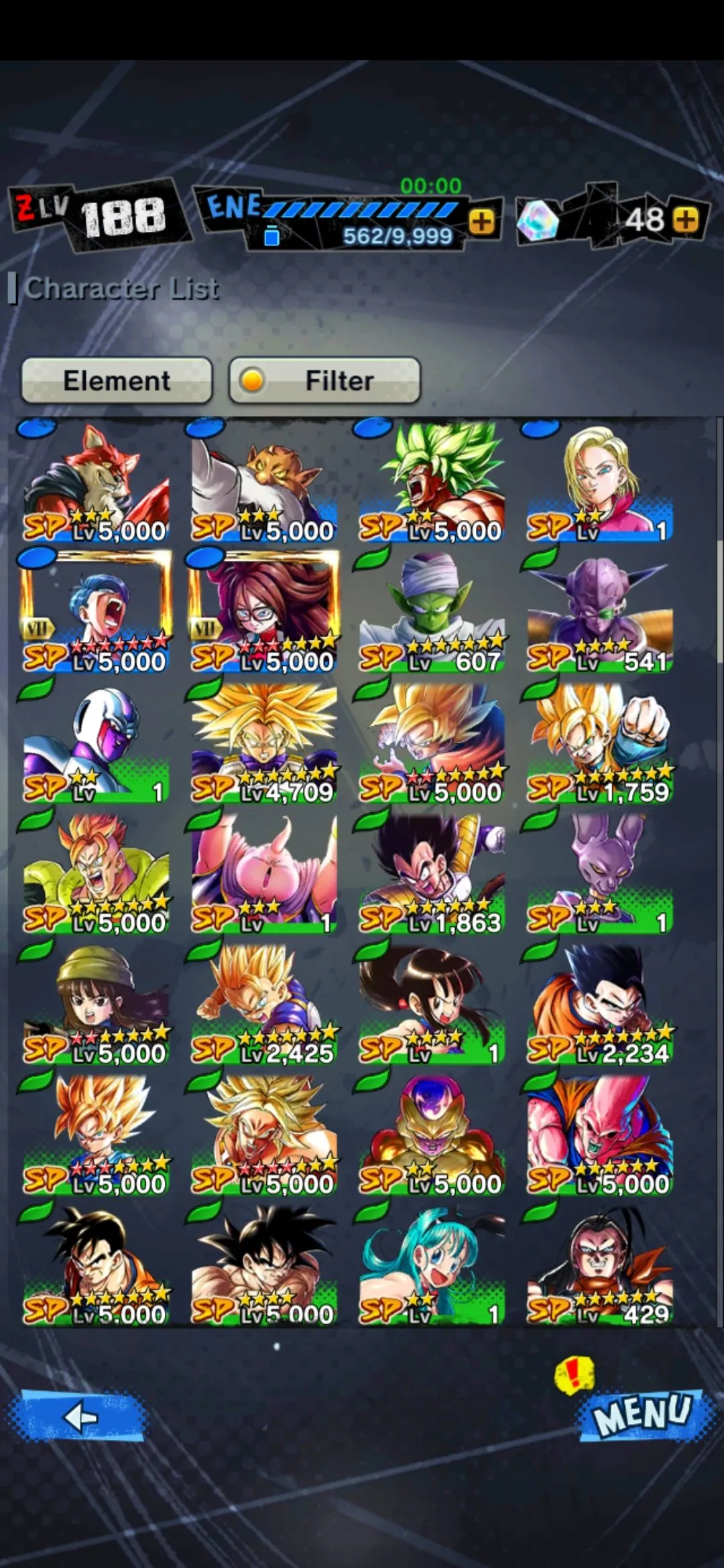
Task: Tap the Element sort button
Action: [x=117, y=381]
